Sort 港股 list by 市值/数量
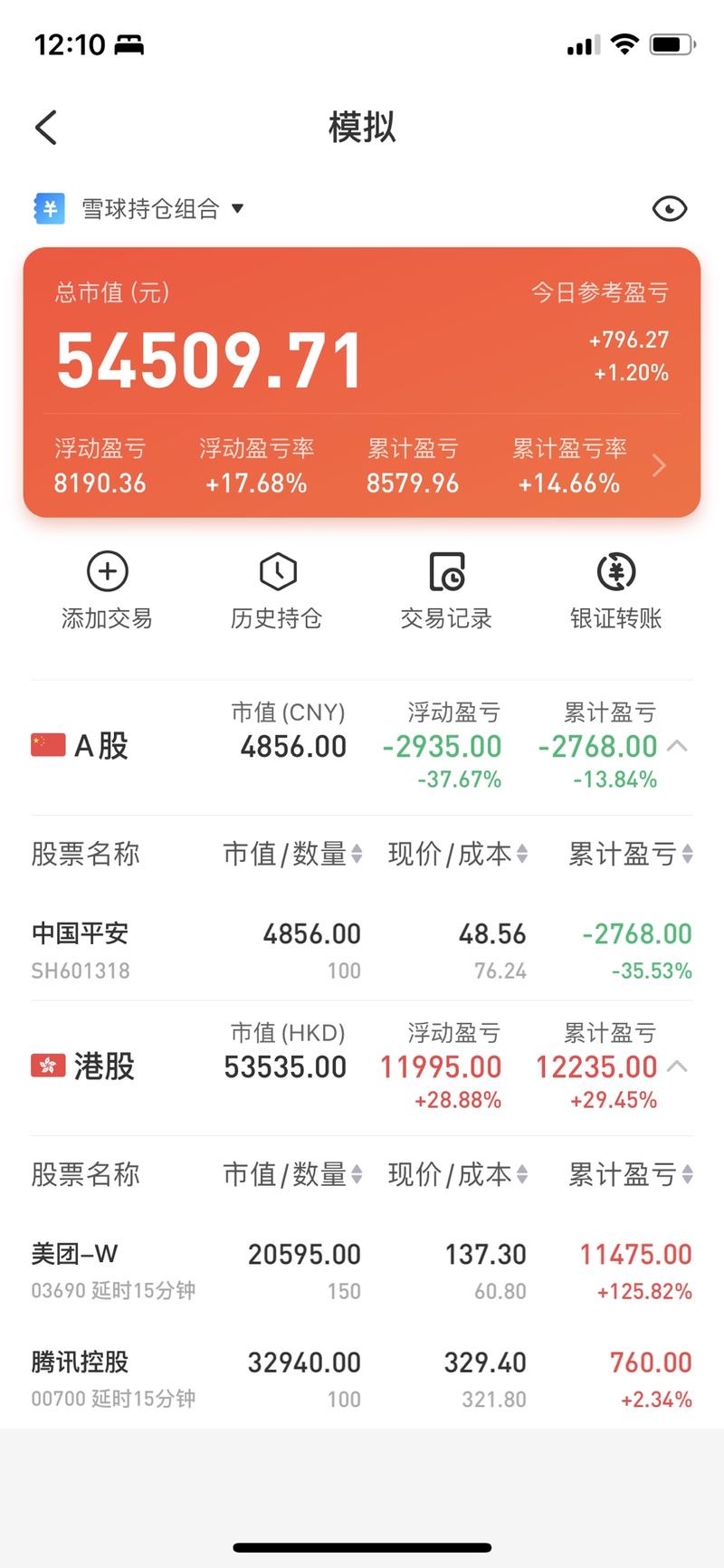 [x=292, y=1174]
